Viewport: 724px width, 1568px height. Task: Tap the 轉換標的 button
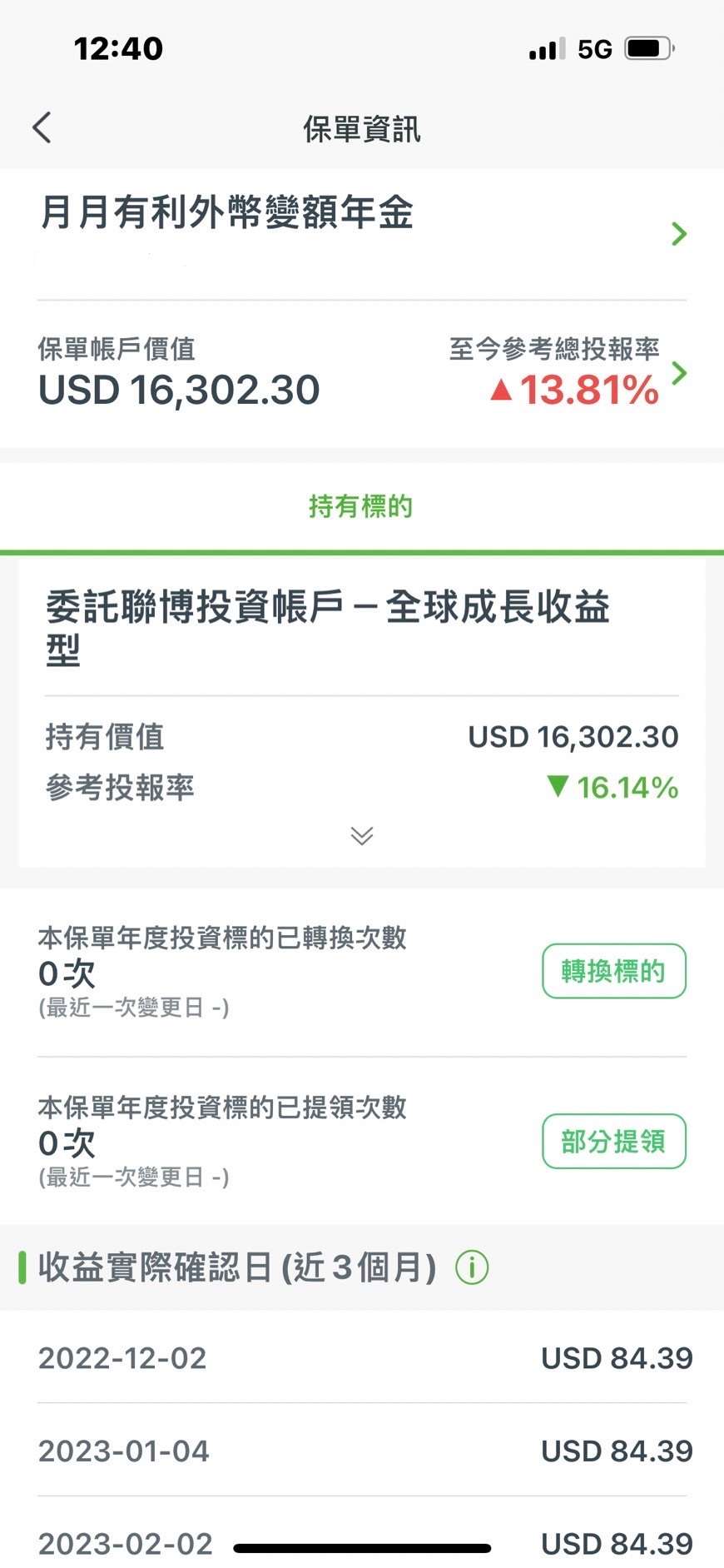[x=613, y=971]
